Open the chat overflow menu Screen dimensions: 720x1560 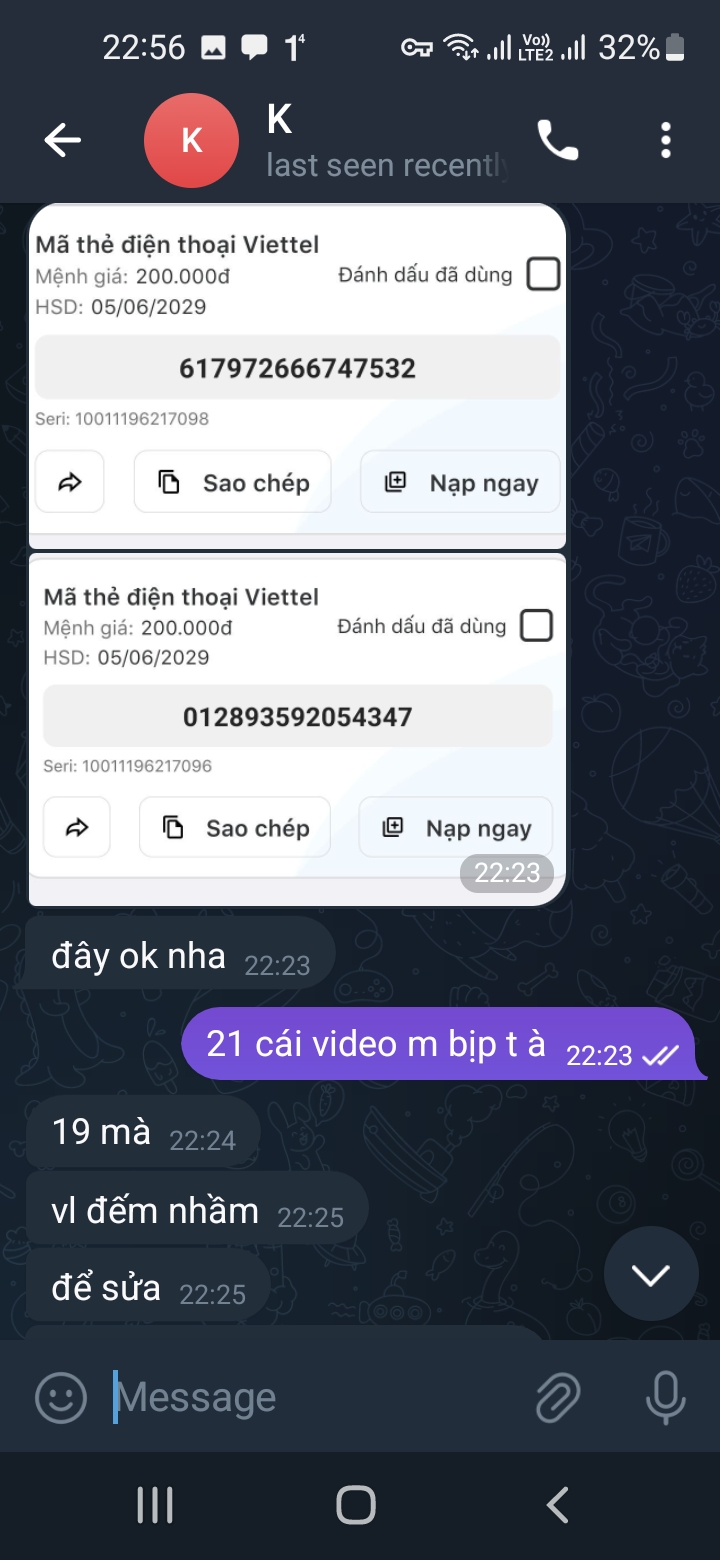point(666,141)
